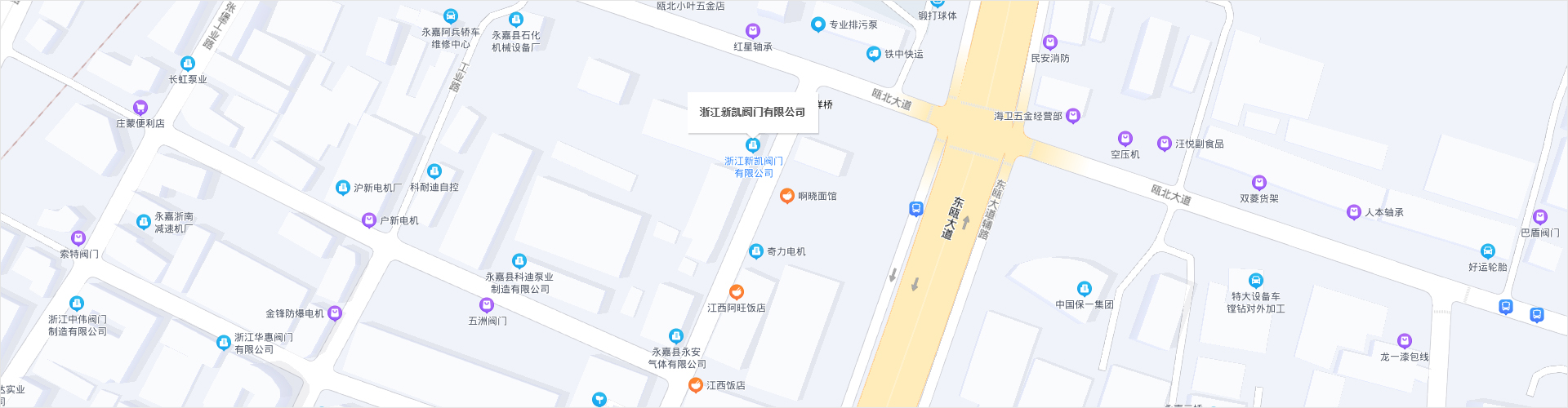Open the 双菱货架 shop marker
1568x408 pixels.
click(1259, 183)
